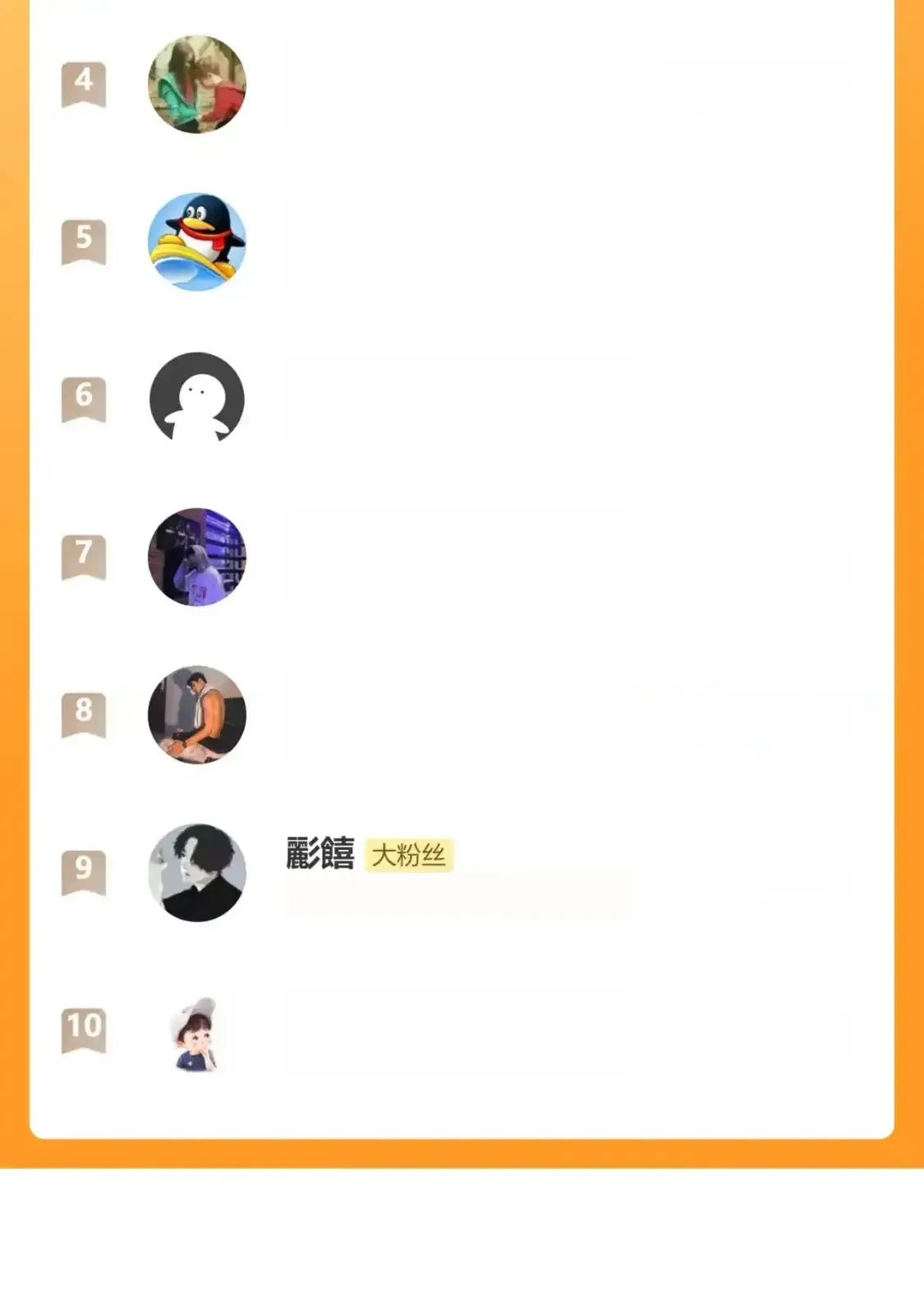The image size is (924, 1314).
Task: Select the user ranked number 7
Action: [x=197, y=557]
